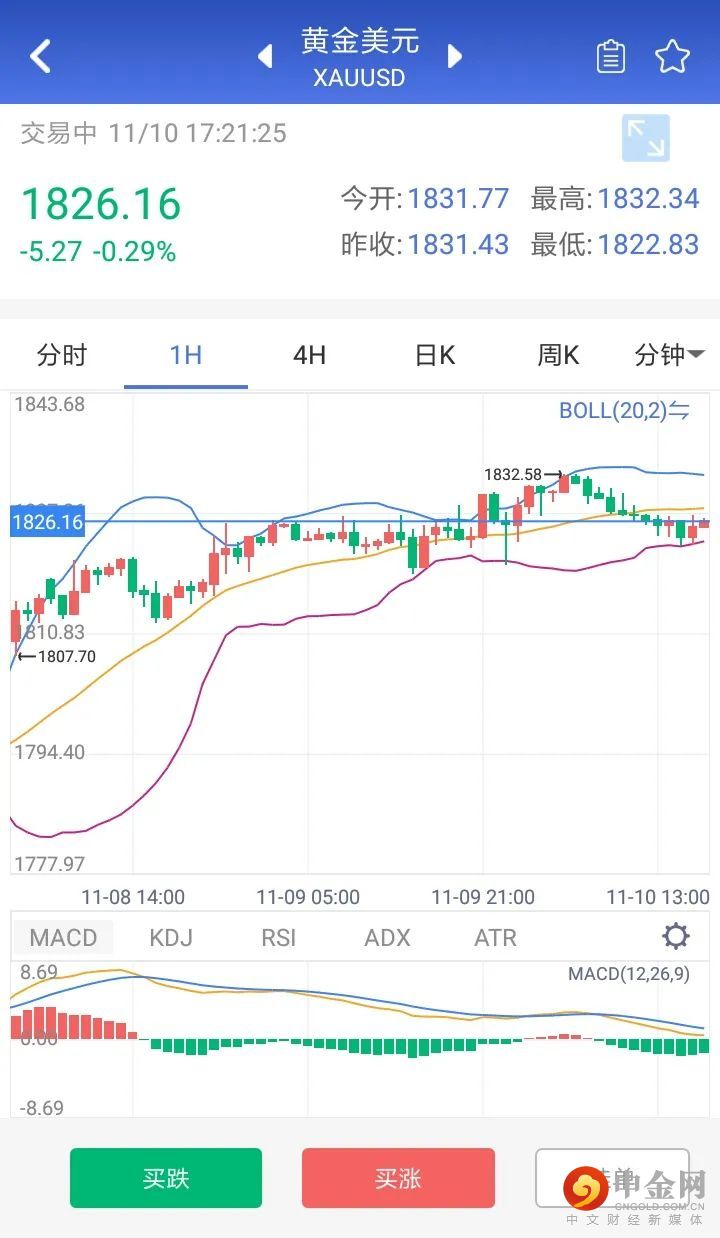Add XAUUSD to favorites with the star

(672, 57)
